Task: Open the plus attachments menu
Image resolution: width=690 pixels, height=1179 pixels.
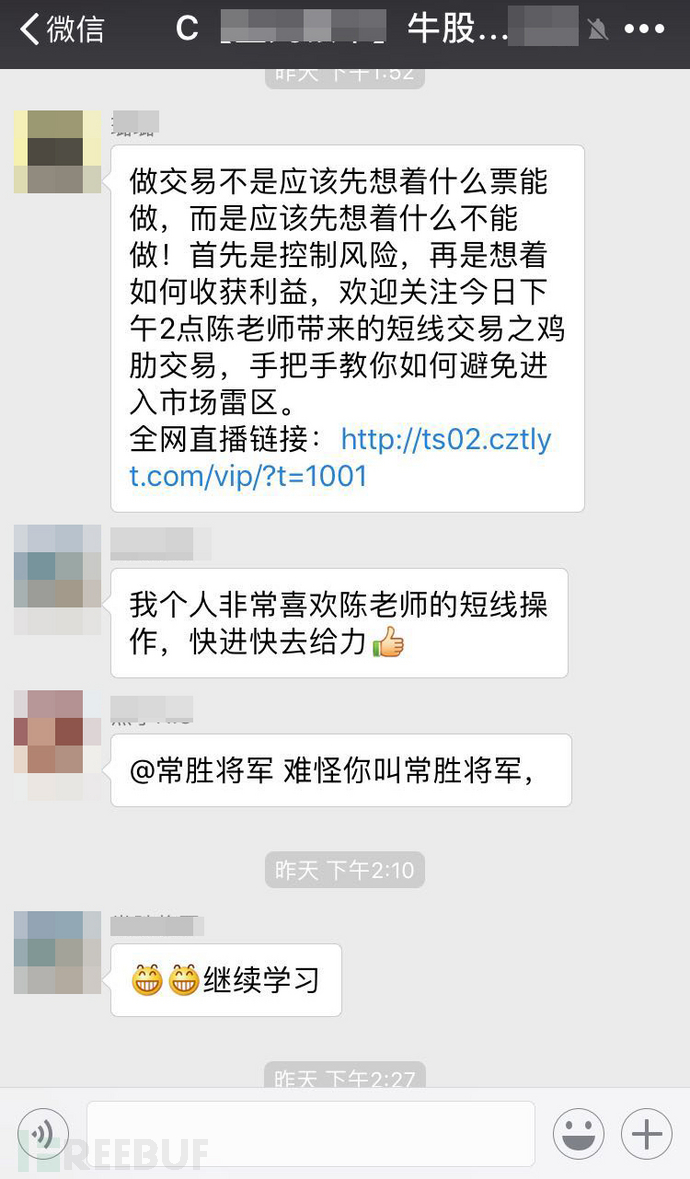Action: click(x=646, y=1133)
